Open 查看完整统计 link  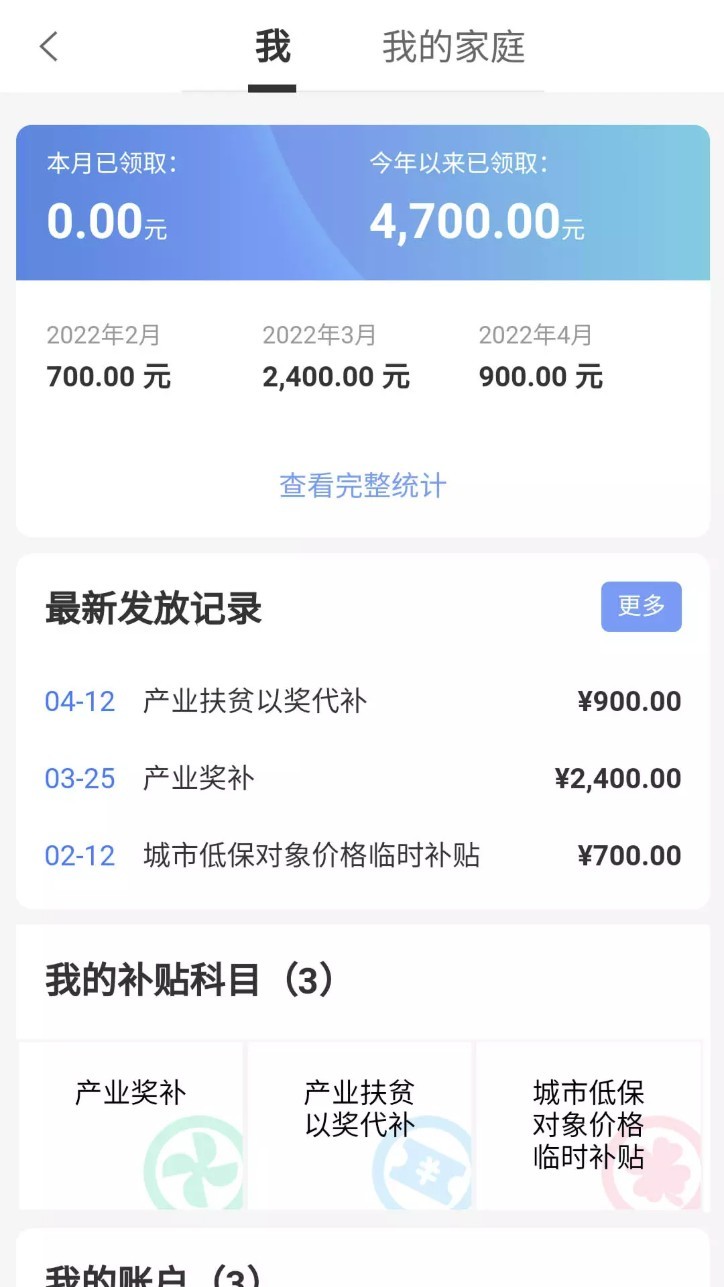tap(361, 486)
